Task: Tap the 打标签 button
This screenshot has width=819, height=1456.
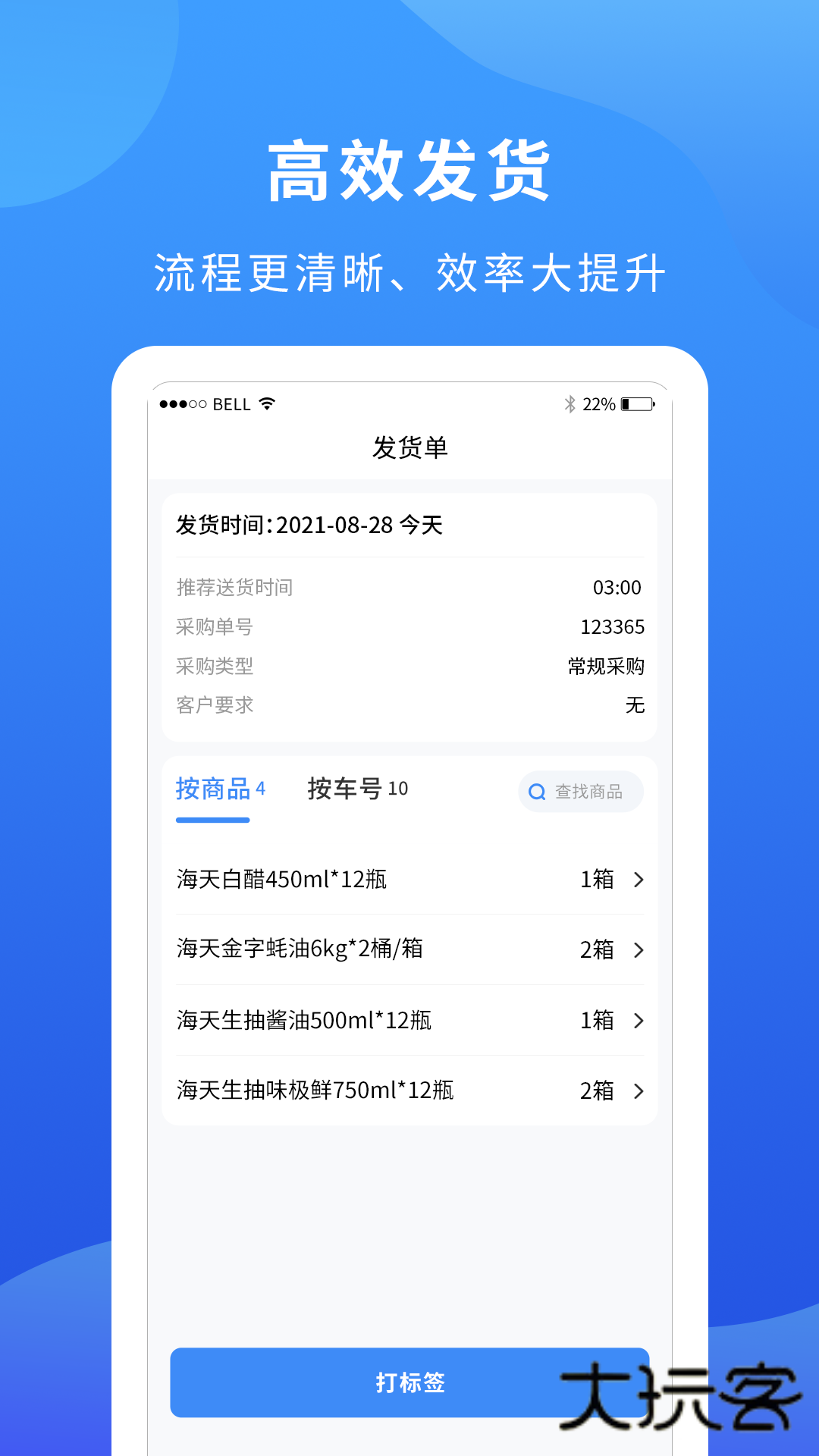Action: click(409, 1382)
